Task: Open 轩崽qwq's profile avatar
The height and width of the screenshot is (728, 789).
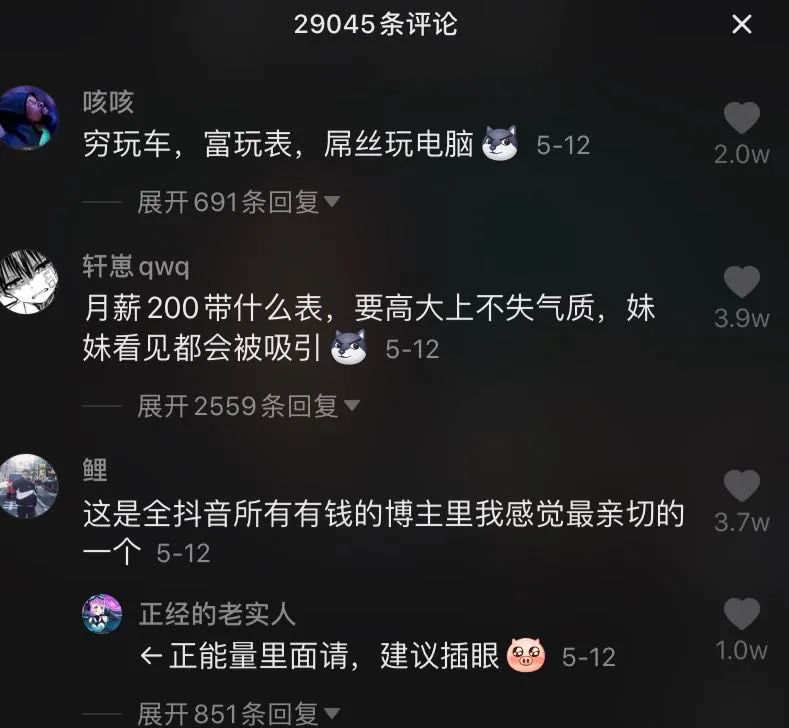Action: pyautogui.click(x=27, y=282)
